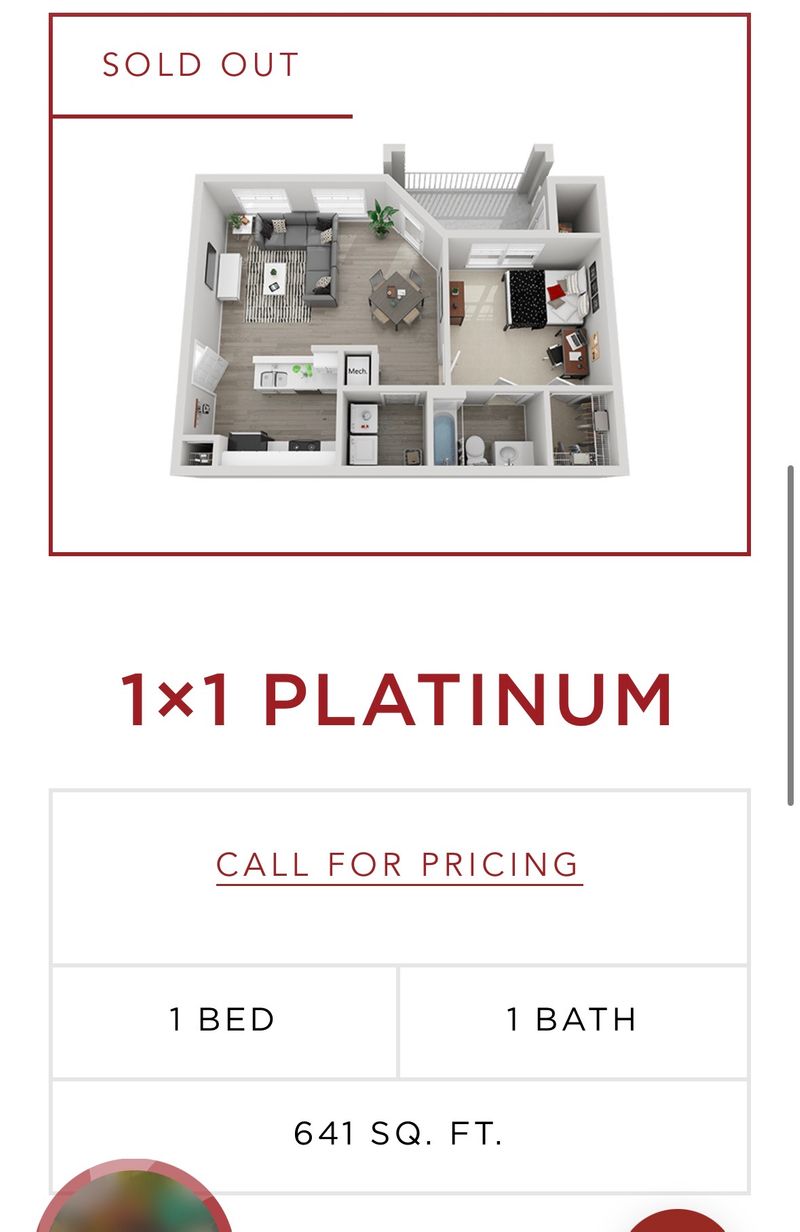Click the SOLD OUT badge
Screen dimensions: 800x1232
(x=196, y=65)
